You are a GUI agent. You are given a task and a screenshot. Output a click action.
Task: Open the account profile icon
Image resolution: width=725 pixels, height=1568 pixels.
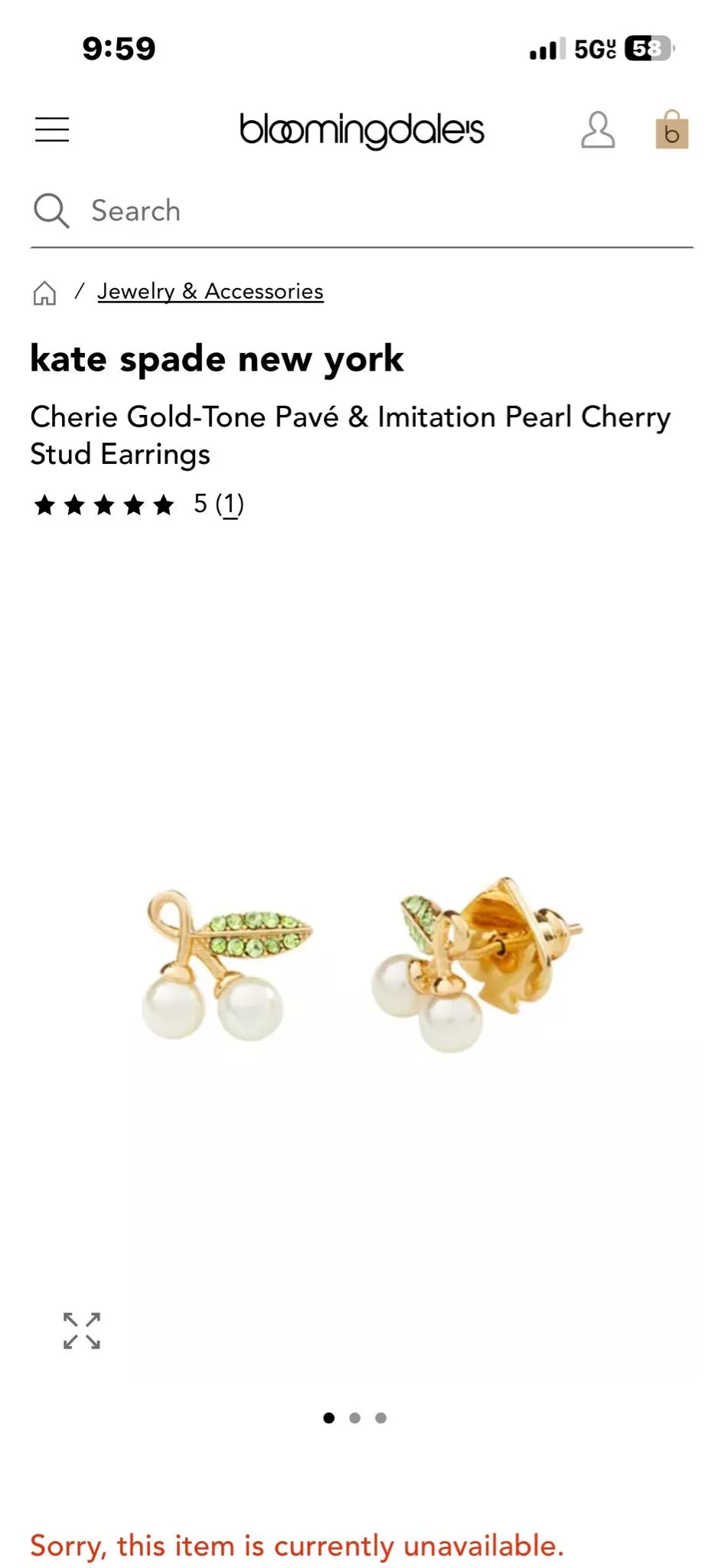597,129
